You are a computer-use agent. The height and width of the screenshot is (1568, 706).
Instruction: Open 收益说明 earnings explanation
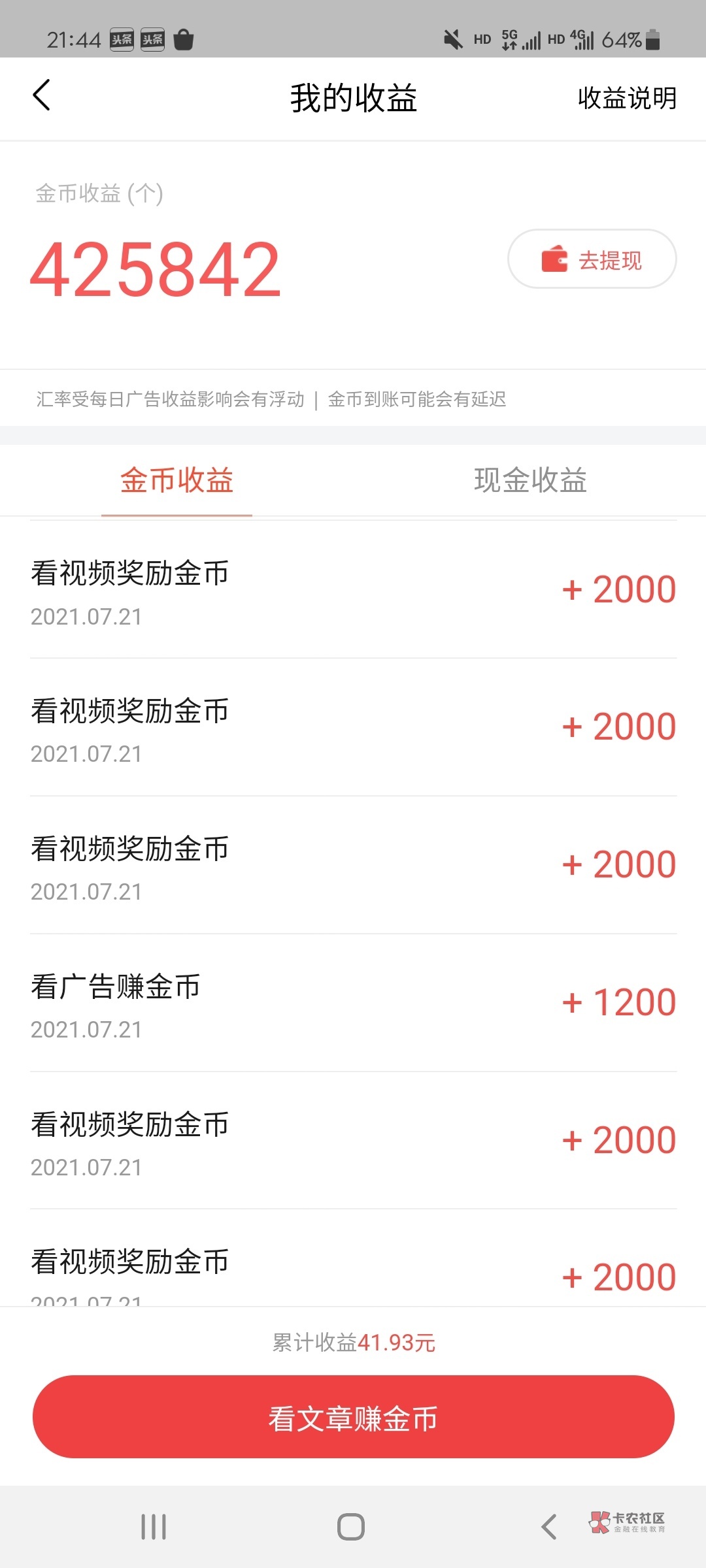[x=627, y=98]
